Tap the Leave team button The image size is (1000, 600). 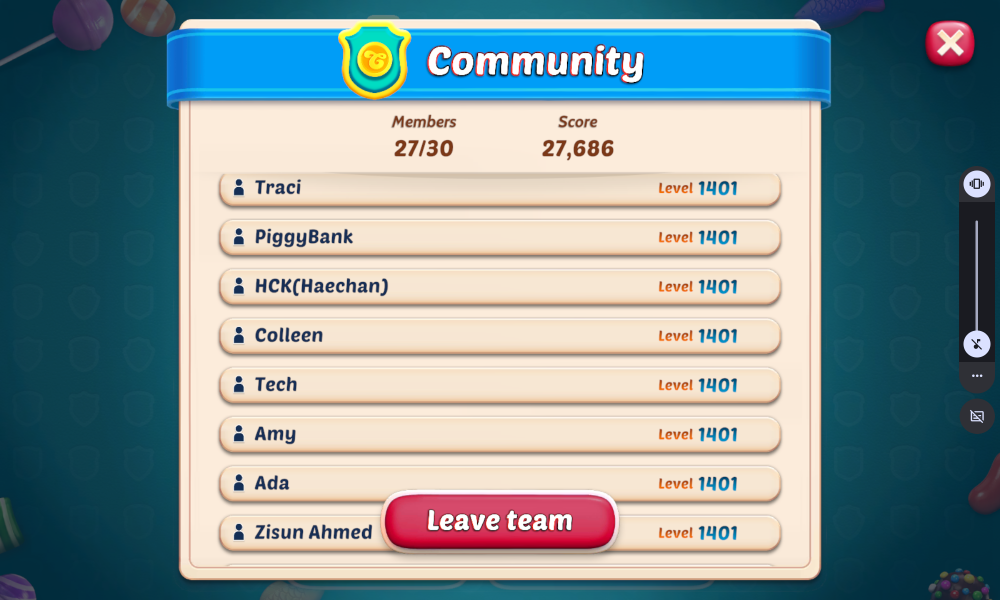(x=500, y=521)
